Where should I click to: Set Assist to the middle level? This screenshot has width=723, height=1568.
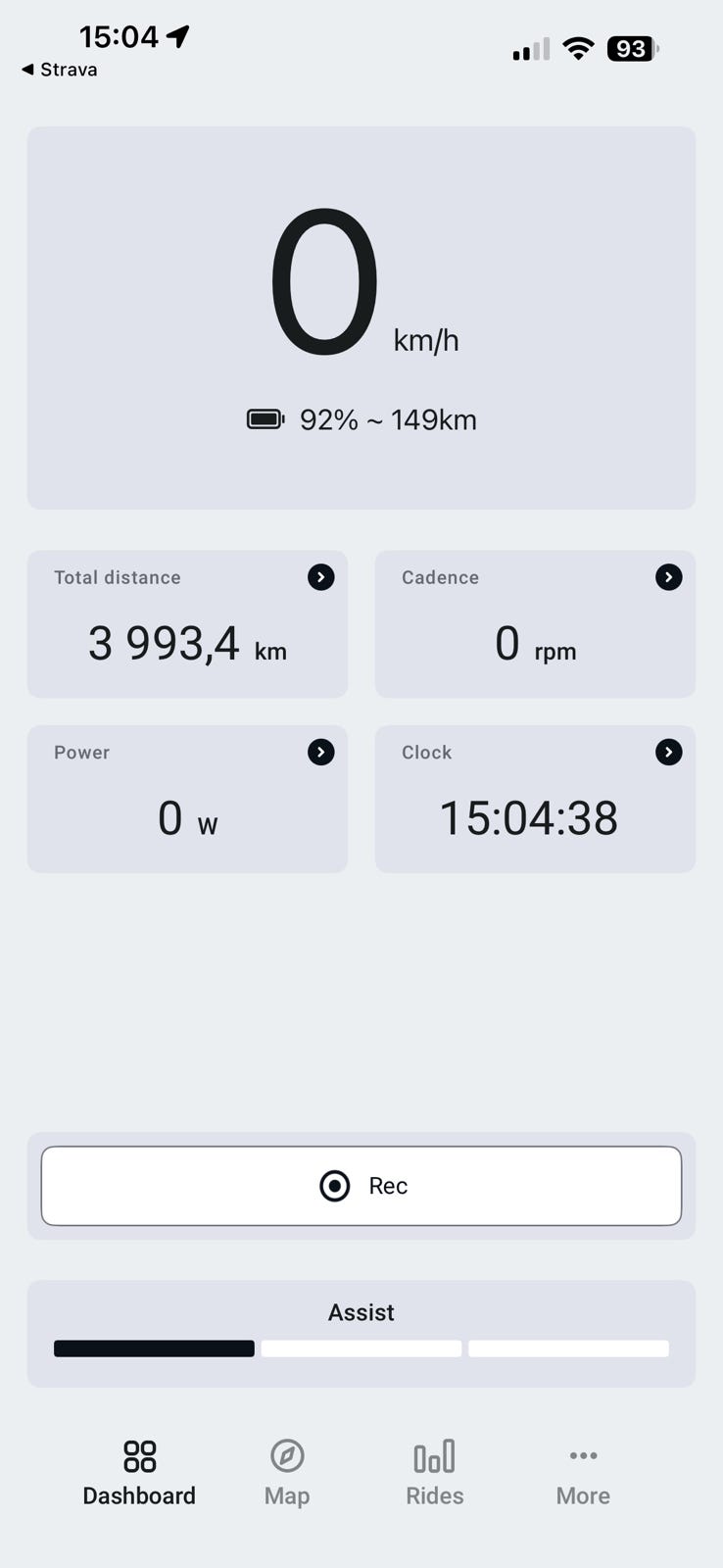pyautogui.click(x=361, y=1348)
